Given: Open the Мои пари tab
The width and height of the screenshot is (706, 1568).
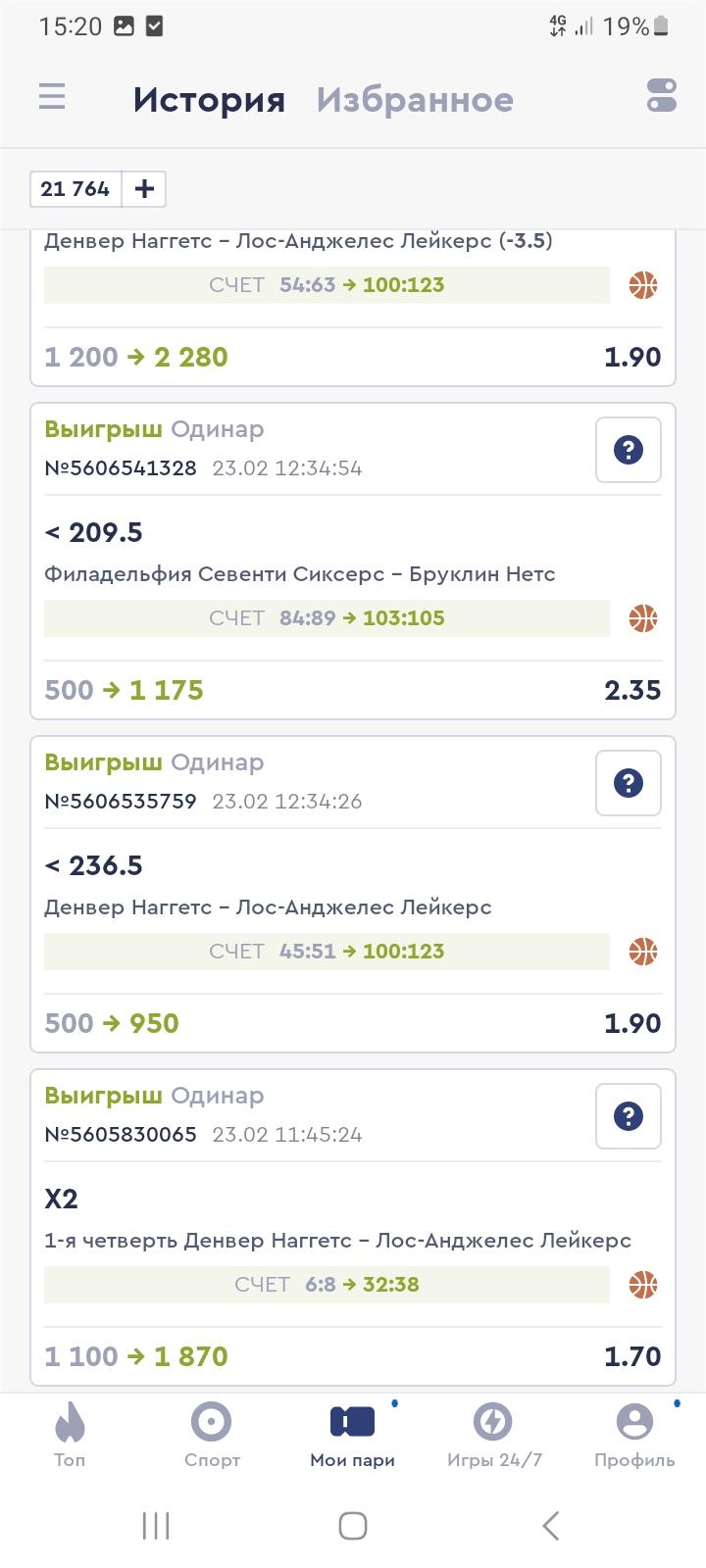Looking at the screenshot, I should click(x=353, y=1435).
